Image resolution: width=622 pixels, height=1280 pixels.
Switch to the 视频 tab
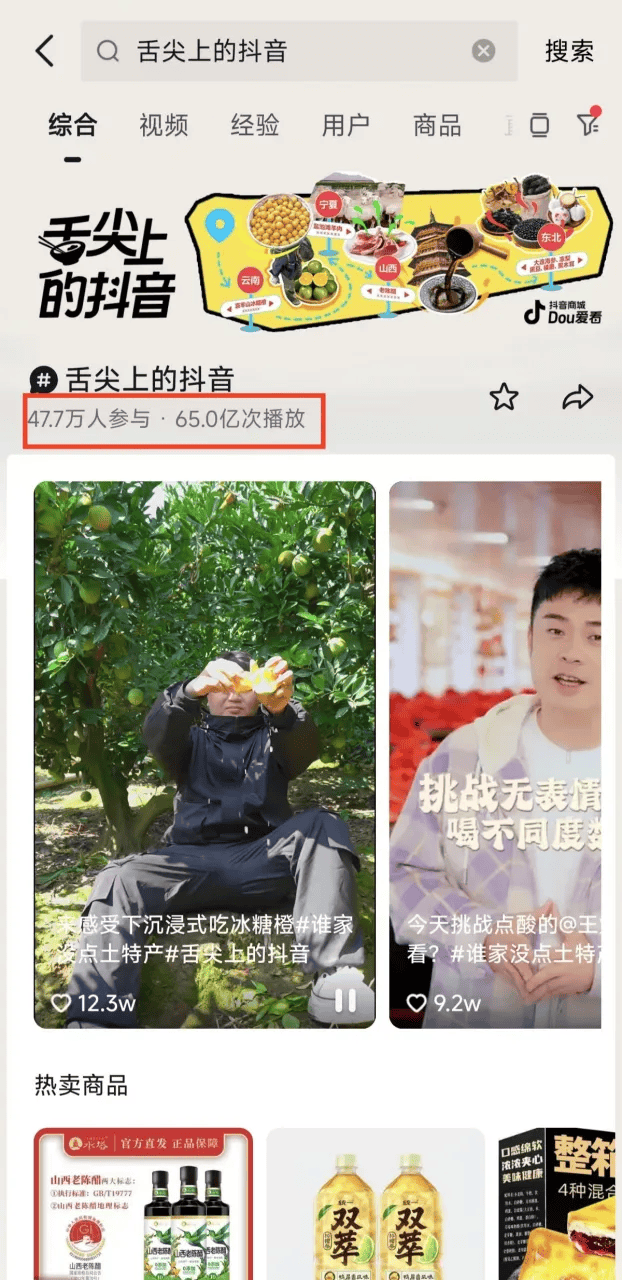click(x=164, y=125)
